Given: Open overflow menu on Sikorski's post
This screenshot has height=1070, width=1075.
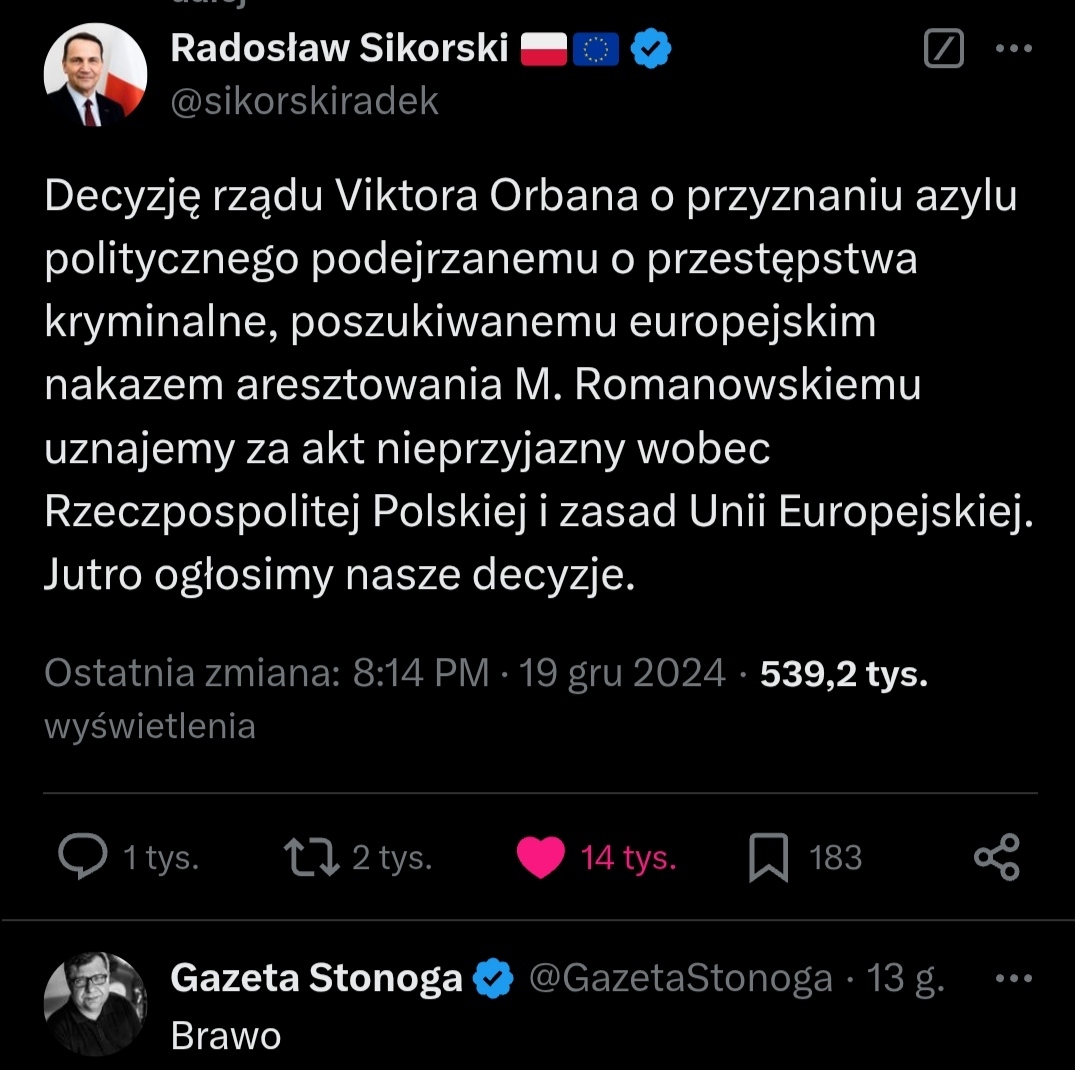Looking at the screenshot, I should (x=1014, y=48).
